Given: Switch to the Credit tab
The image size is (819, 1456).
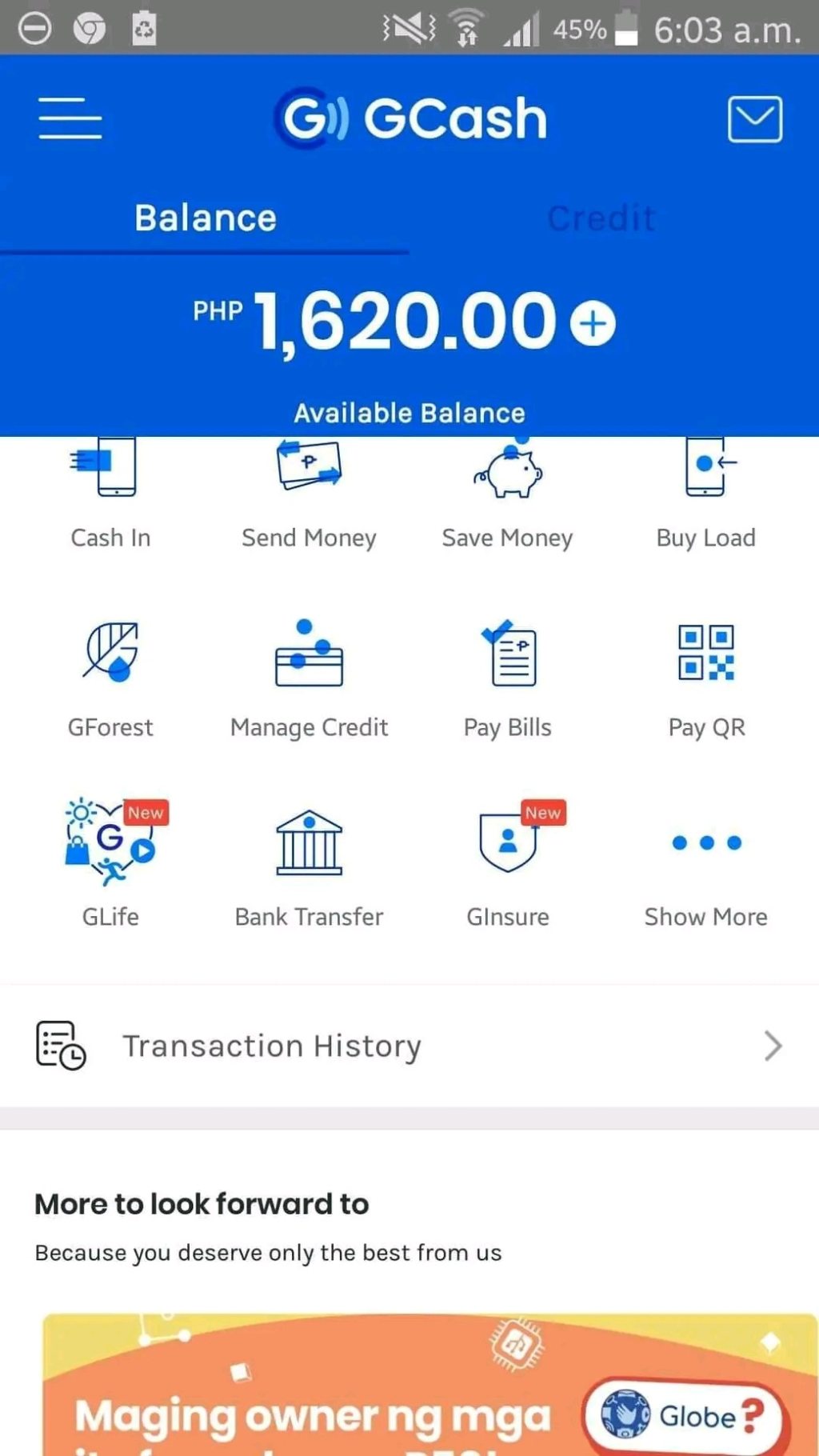Looking at the screenshot, I should point(601,218).
